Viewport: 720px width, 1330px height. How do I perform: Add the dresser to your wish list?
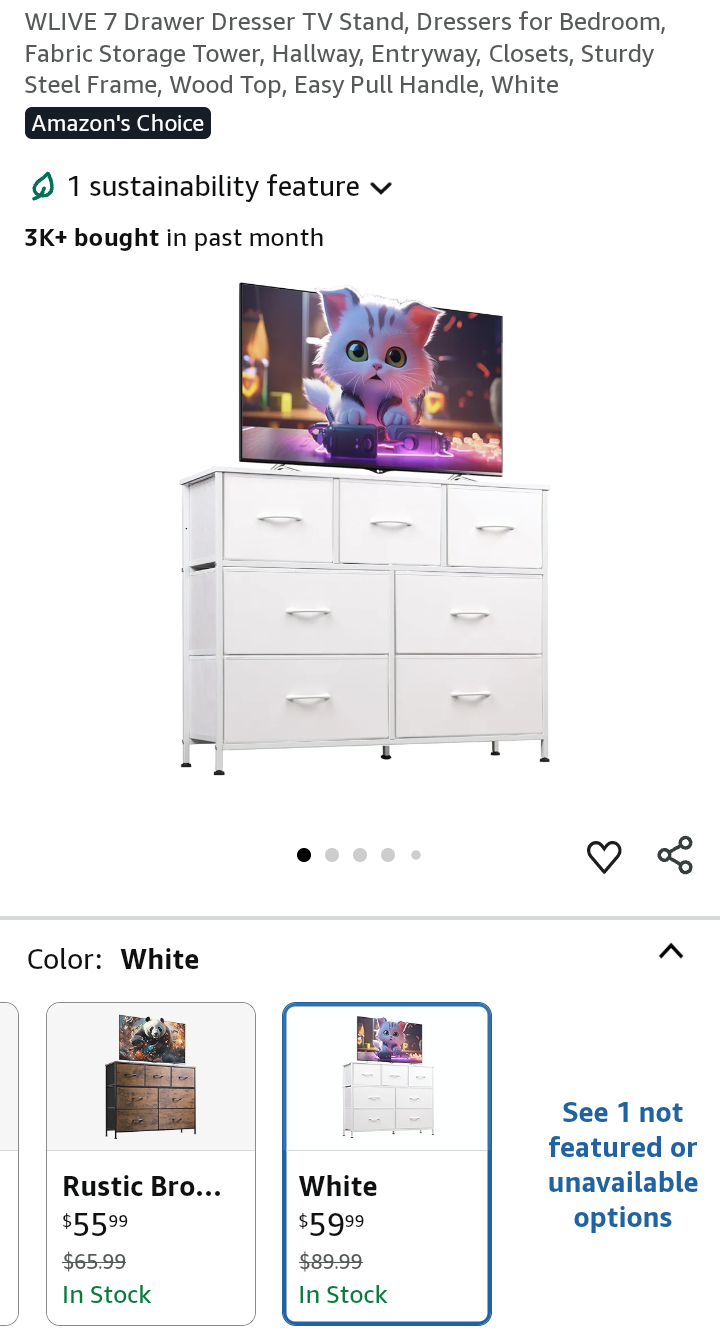(x=603, y=856)
